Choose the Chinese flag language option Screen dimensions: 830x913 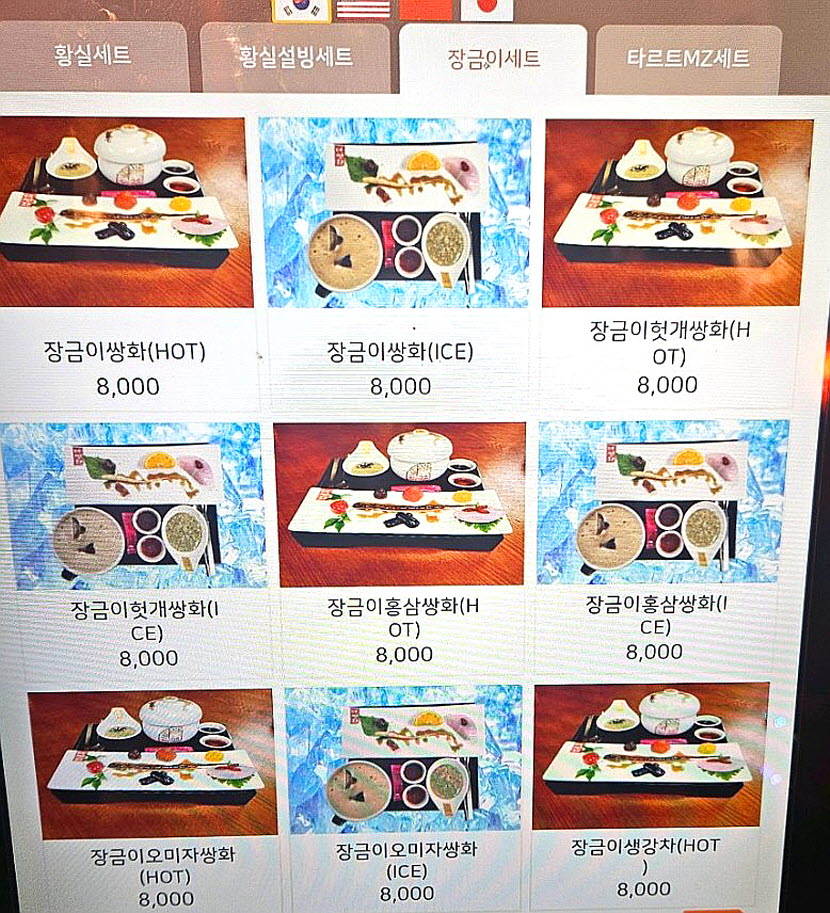point(426,9)
